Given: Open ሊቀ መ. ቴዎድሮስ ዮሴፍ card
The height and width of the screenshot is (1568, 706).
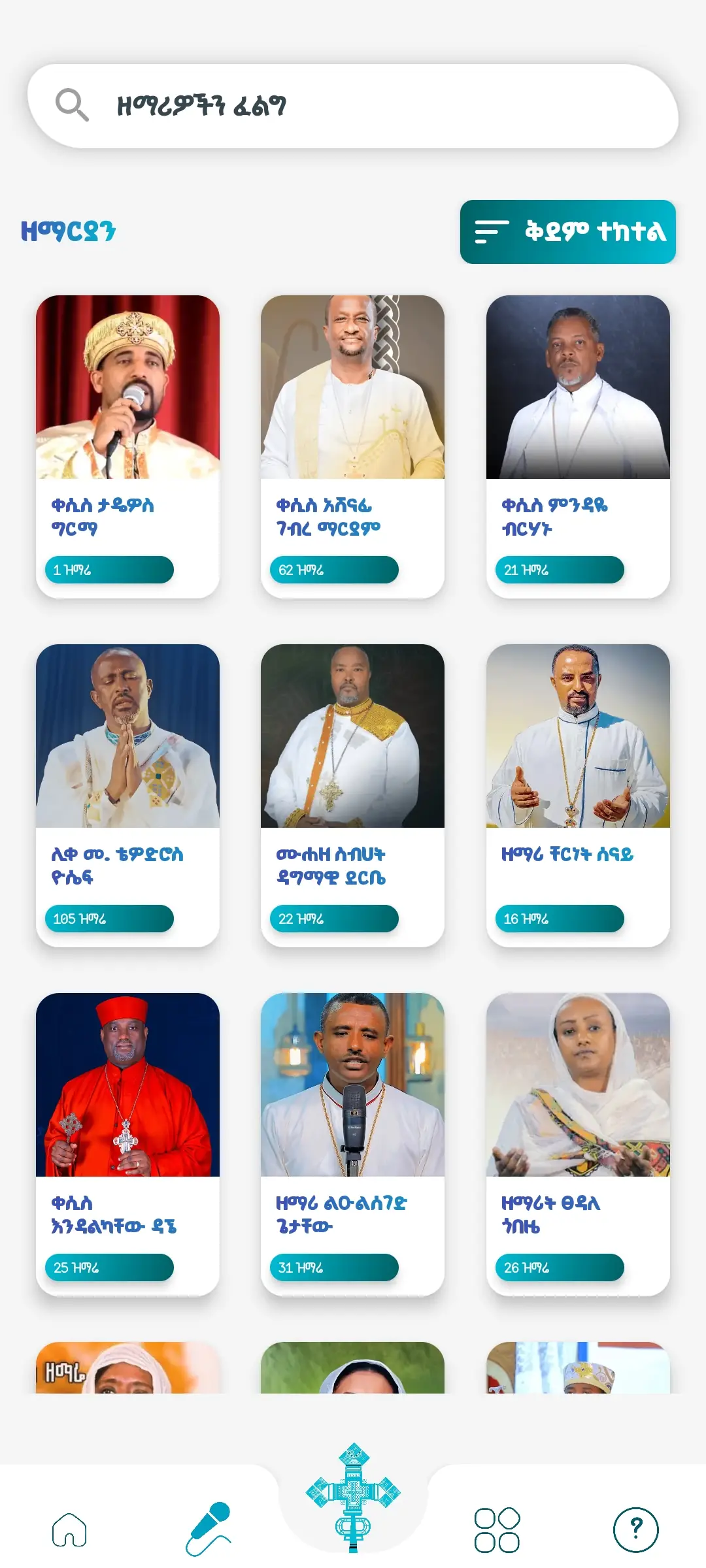Looking at the screenshot, I should click(127, 795).
